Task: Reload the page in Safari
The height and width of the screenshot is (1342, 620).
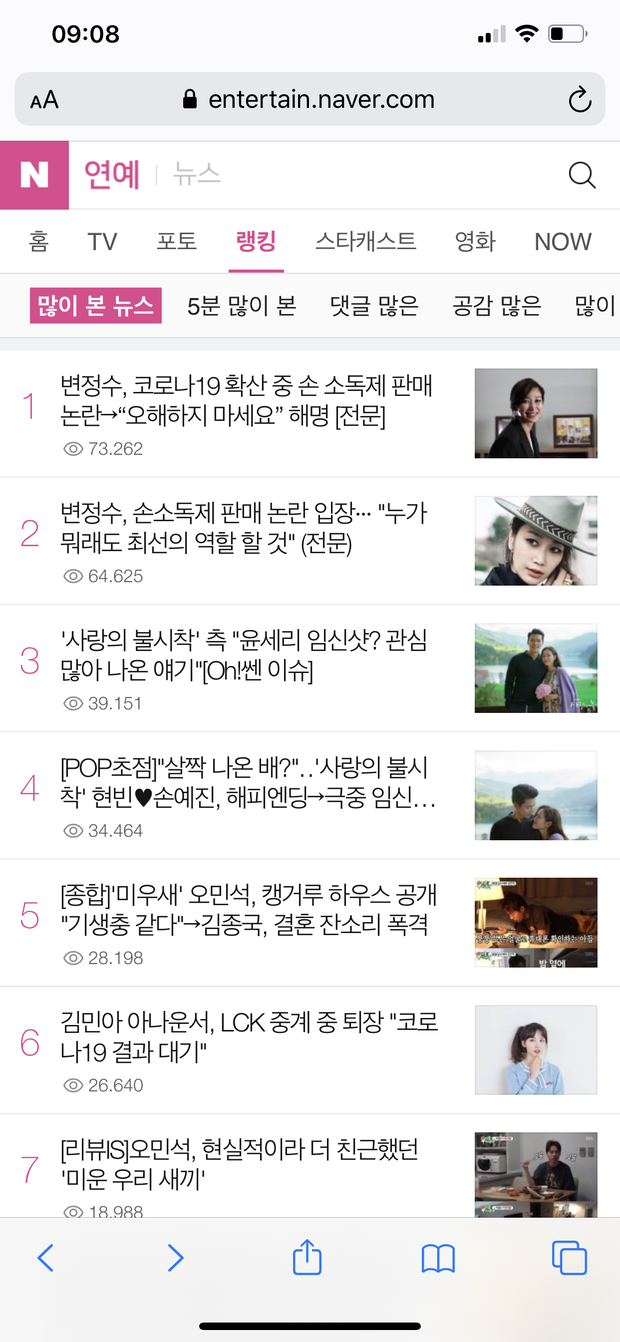Action: tap(579, 99)
